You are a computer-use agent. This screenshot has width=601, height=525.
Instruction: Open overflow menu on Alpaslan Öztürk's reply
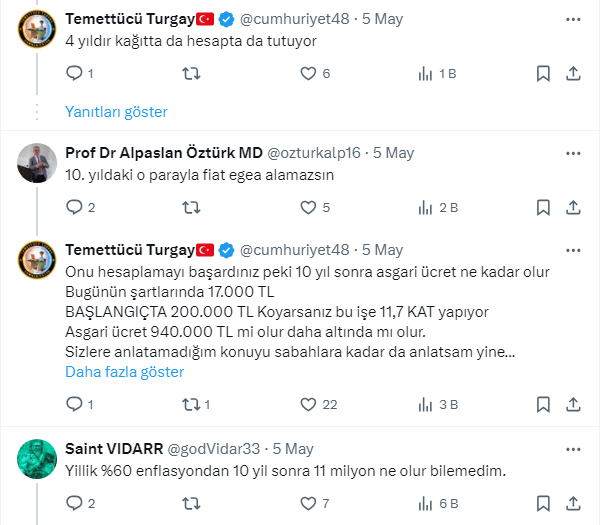573,153
